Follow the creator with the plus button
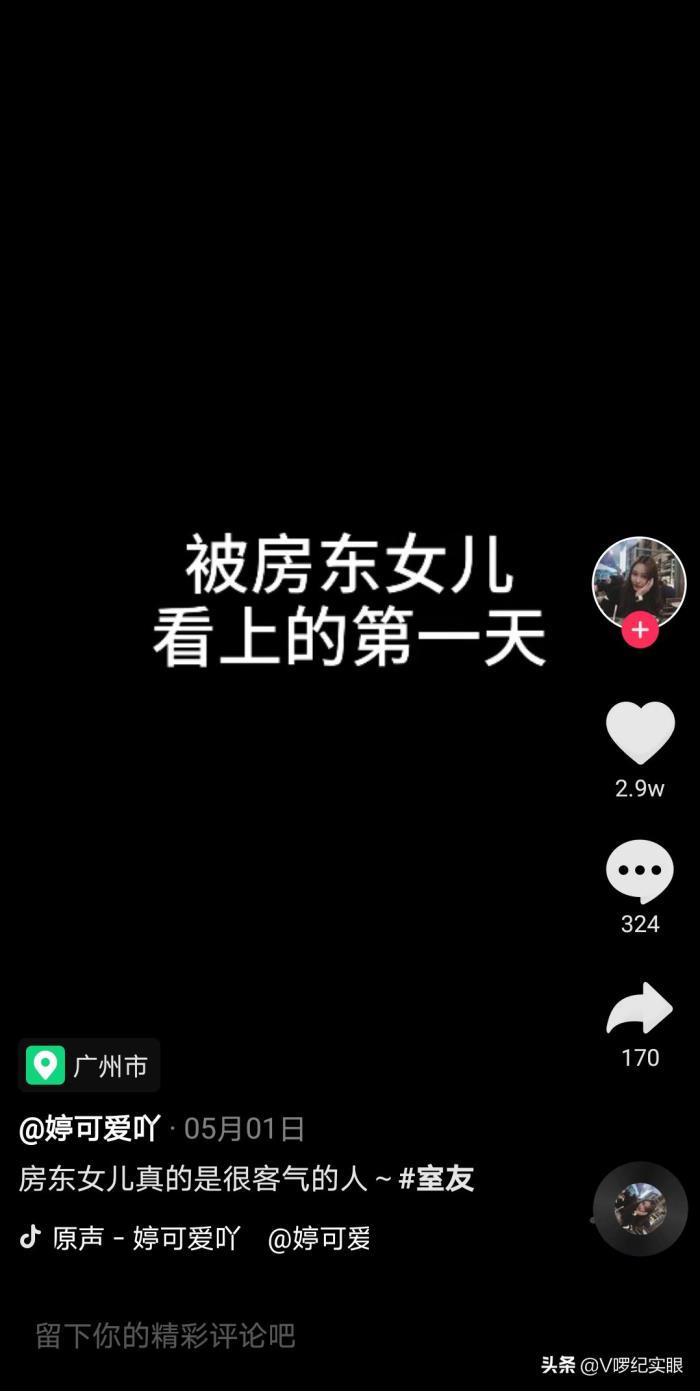Image resolution: width=700 pixels, height=1391 pixels. pos(640,631)
